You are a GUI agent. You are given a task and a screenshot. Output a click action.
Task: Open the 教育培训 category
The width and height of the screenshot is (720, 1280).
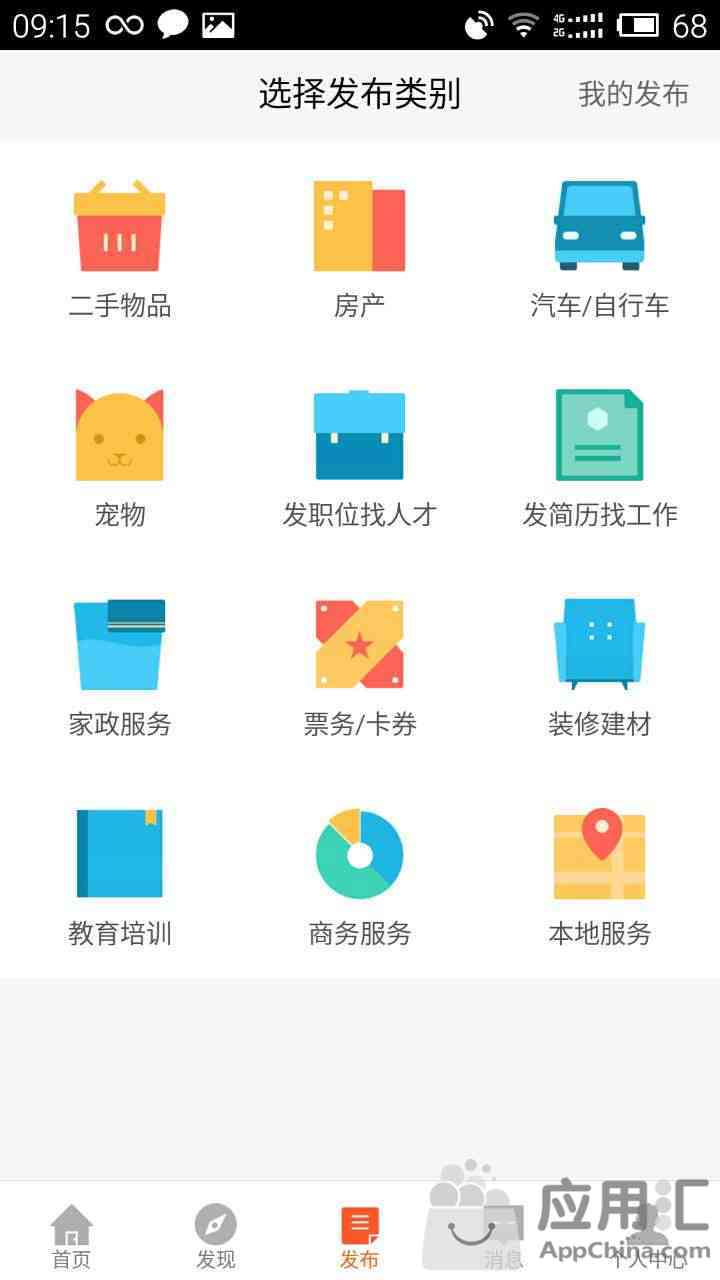point(120,878)
